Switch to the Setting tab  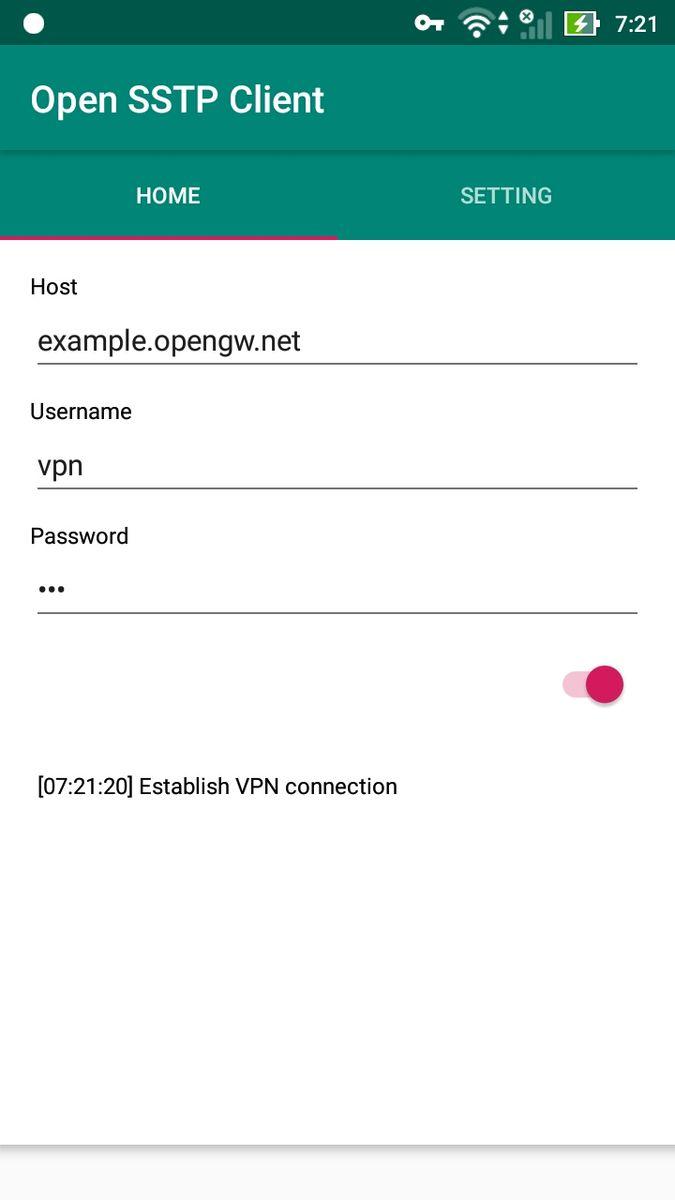click(505, 196)
